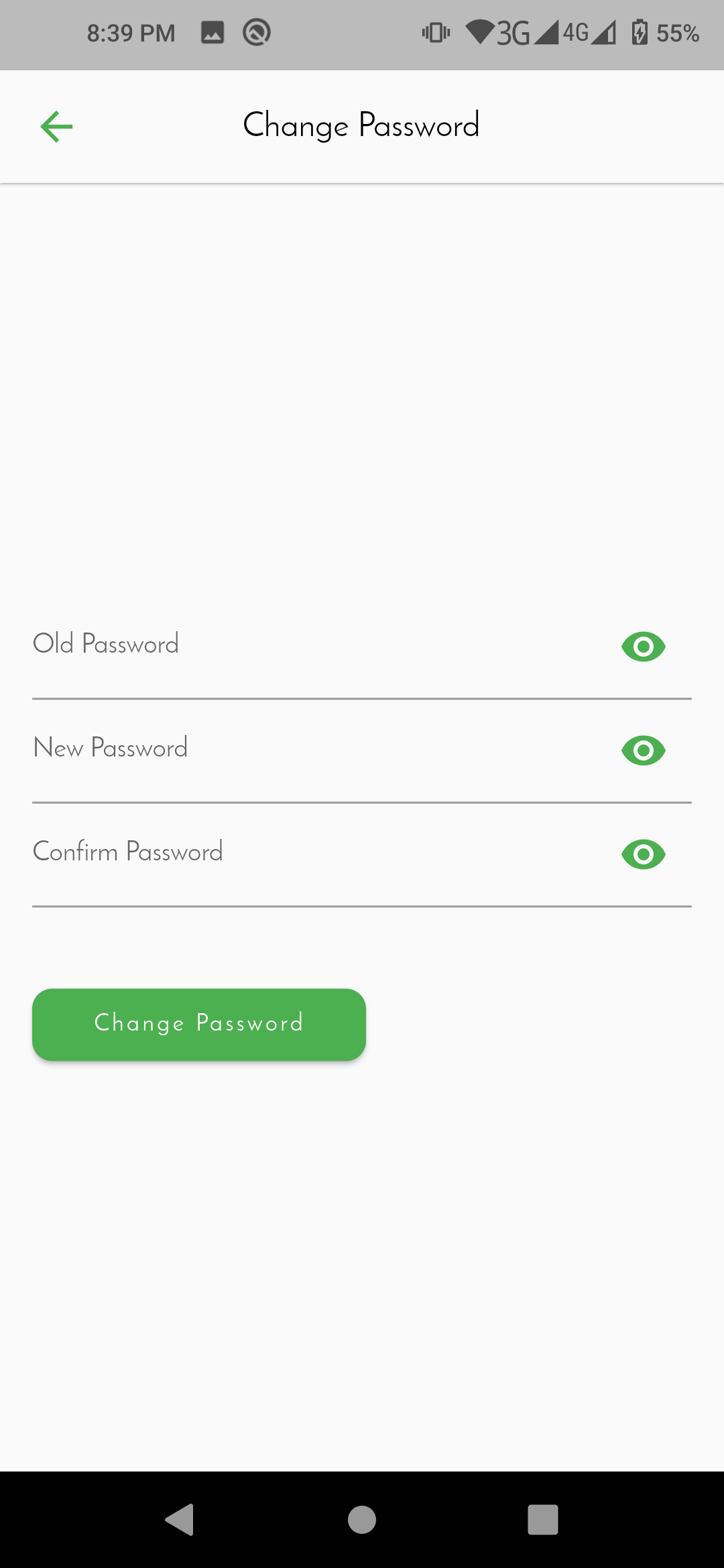Toggle visibility of Confirm Password
This screenshot has width=724, height=1568.
pyautogui.click(x=642, y=854)
